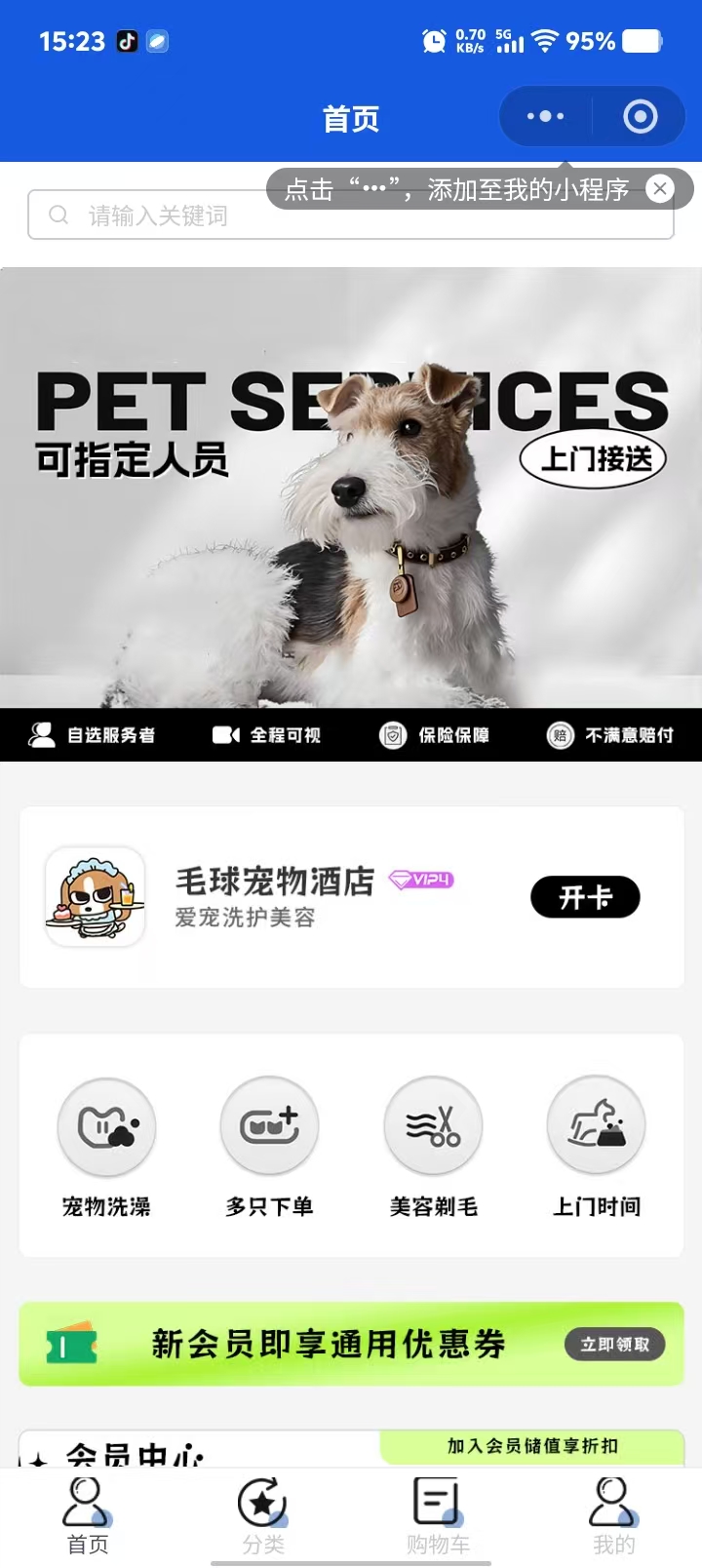Open the 购物车 tab
Screen dimensions: 702x1568
coord(438,1516)
